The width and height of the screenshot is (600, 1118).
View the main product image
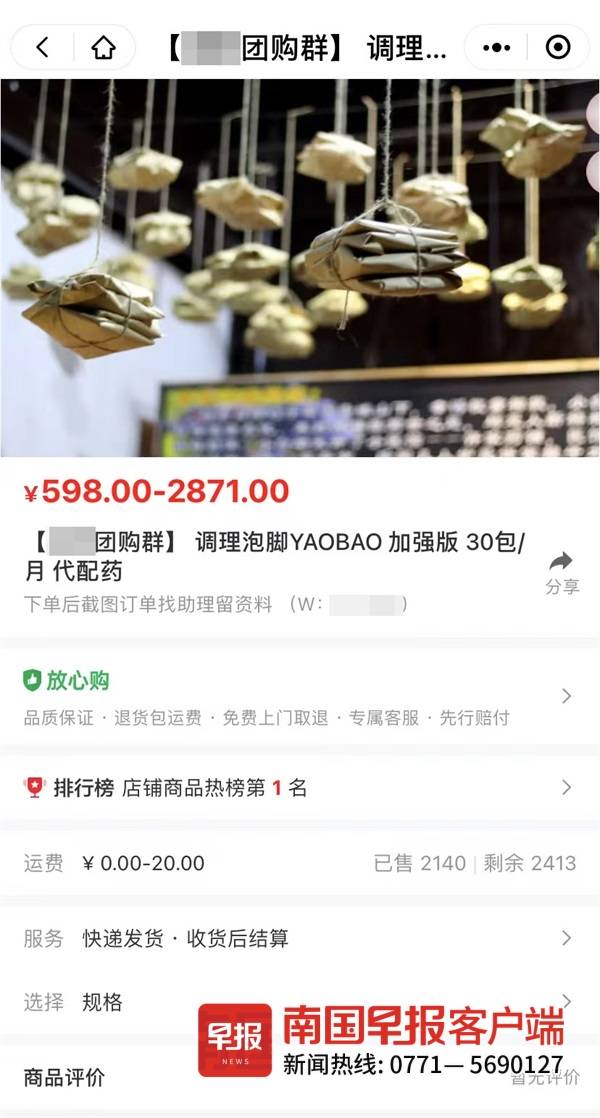[x=300, y=268]
